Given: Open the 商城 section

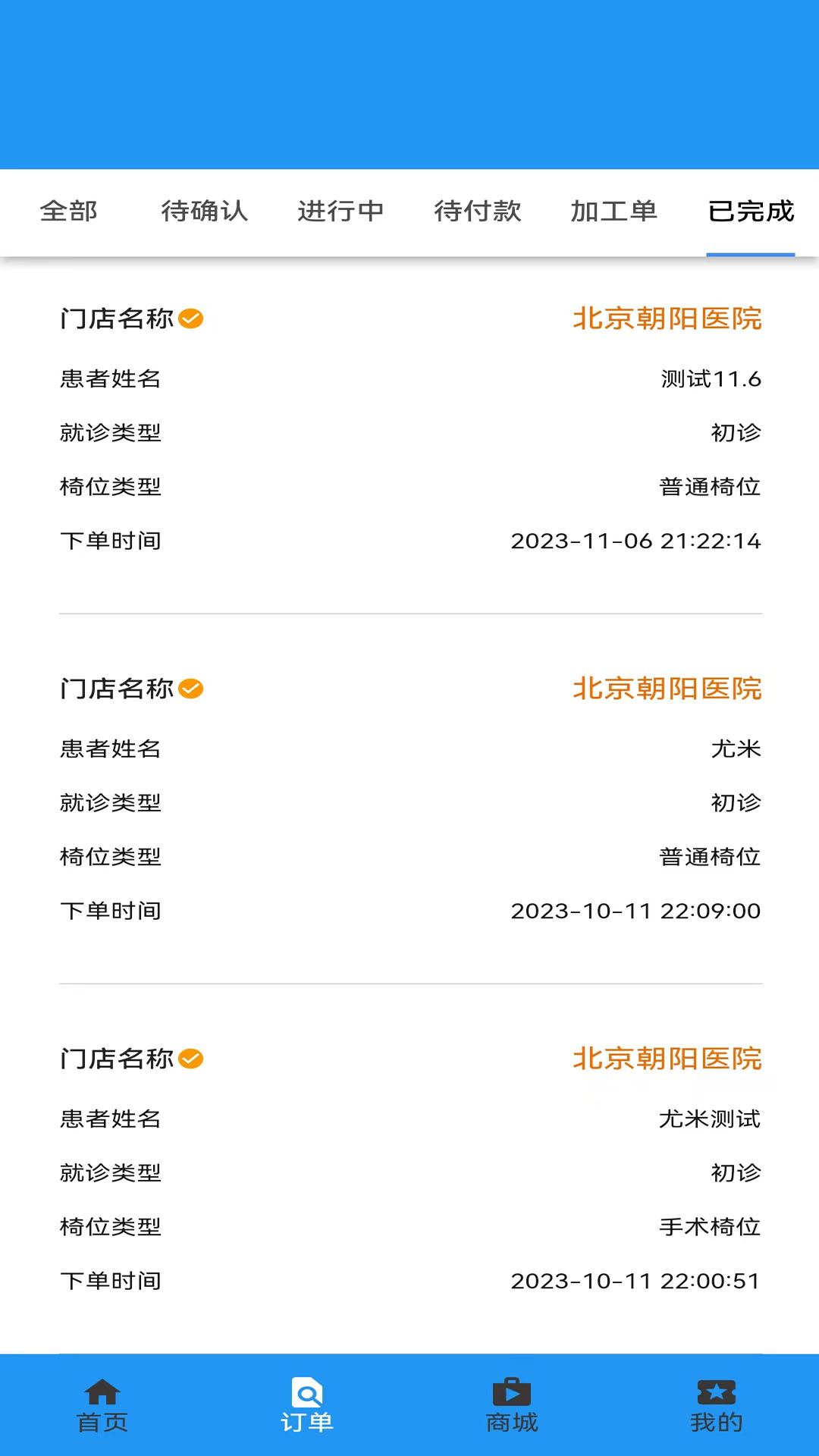Looking at the screenshot, I should click(x=512, y=1405).
